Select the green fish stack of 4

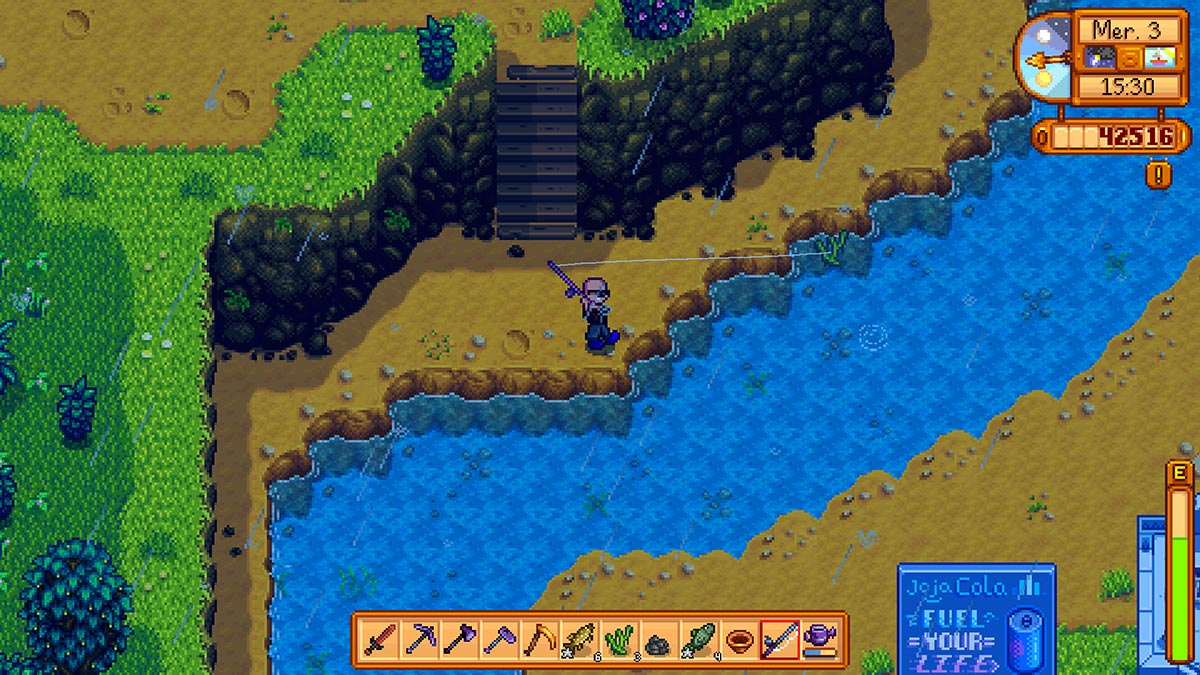(700, 639)
